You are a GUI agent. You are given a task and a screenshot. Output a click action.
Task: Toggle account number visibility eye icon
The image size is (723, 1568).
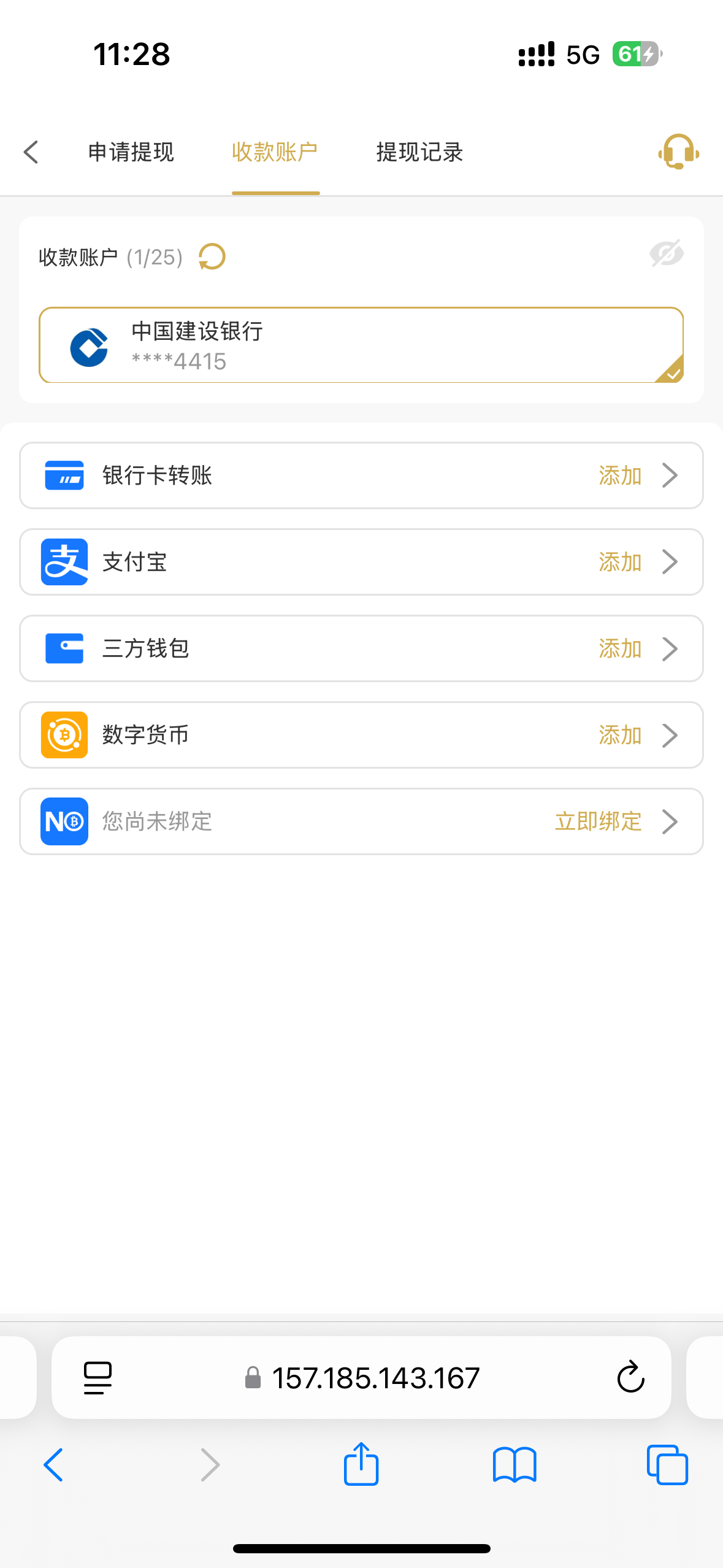click(667, 253)
